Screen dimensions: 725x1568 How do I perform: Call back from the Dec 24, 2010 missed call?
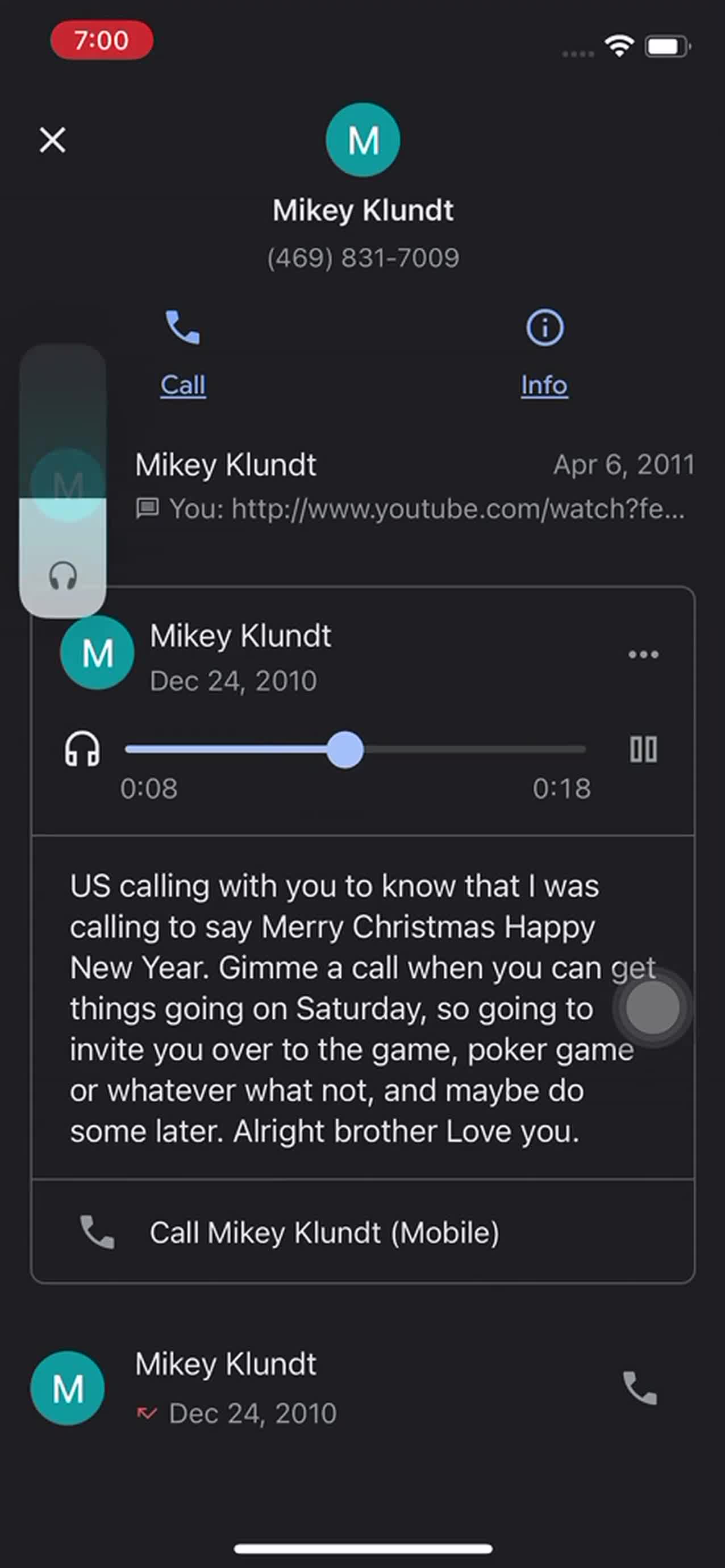[x=640, y=1388]
